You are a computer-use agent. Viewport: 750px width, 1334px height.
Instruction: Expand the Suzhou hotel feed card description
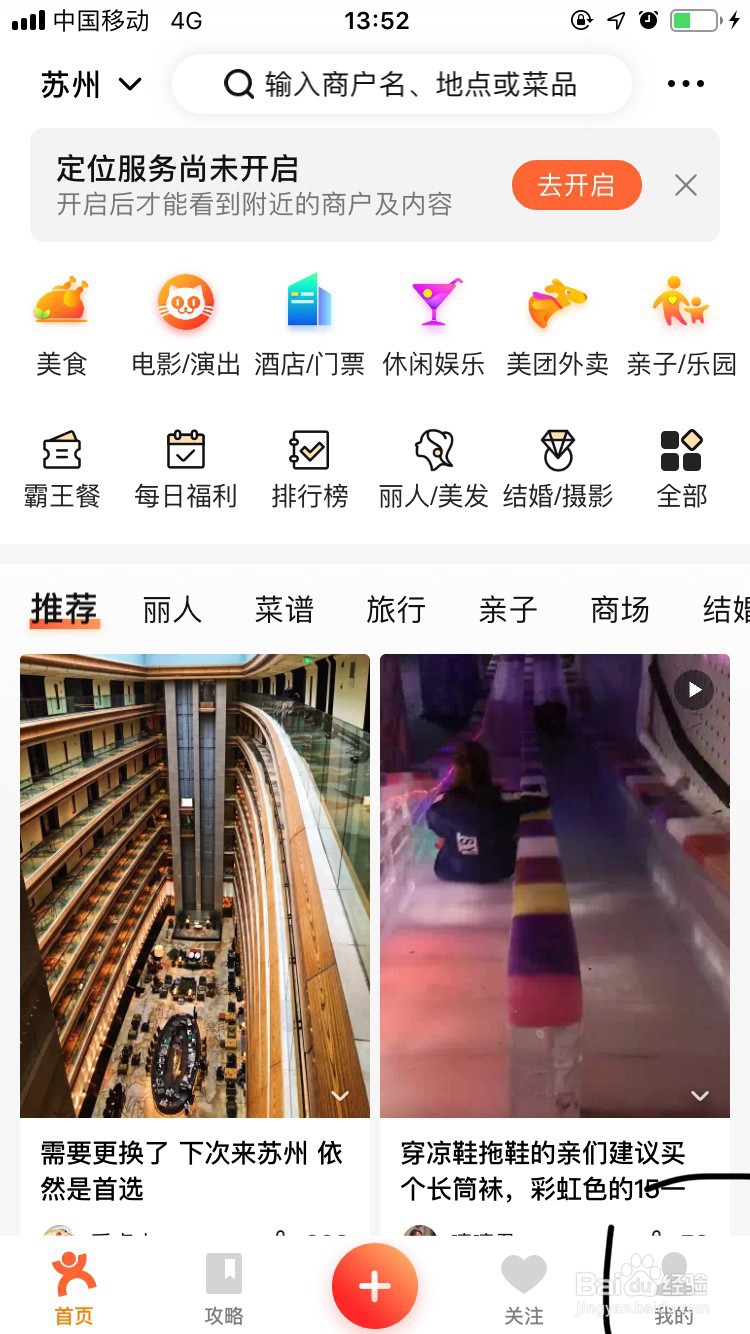340,1095
